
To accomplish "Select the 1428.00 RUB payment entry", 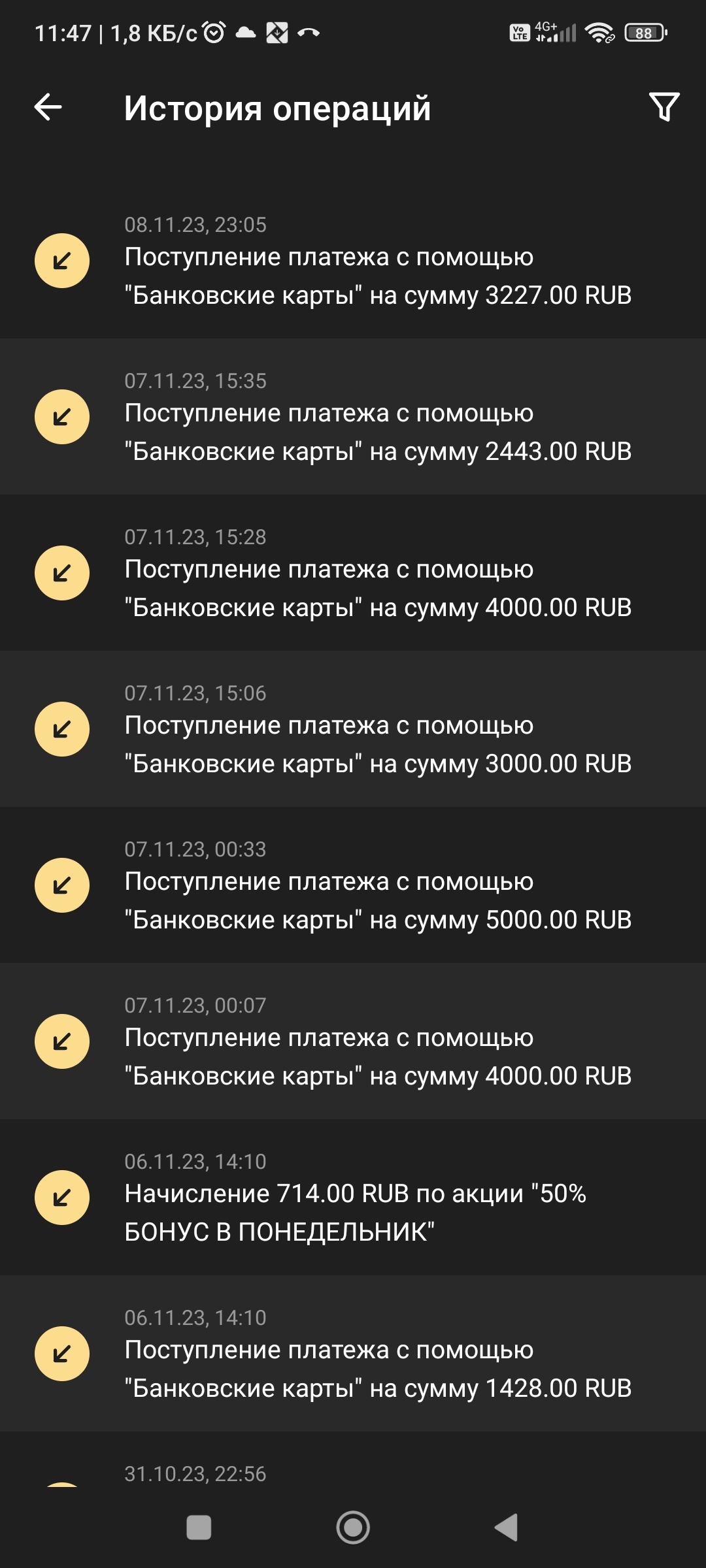I will [x=353, y=1354].
